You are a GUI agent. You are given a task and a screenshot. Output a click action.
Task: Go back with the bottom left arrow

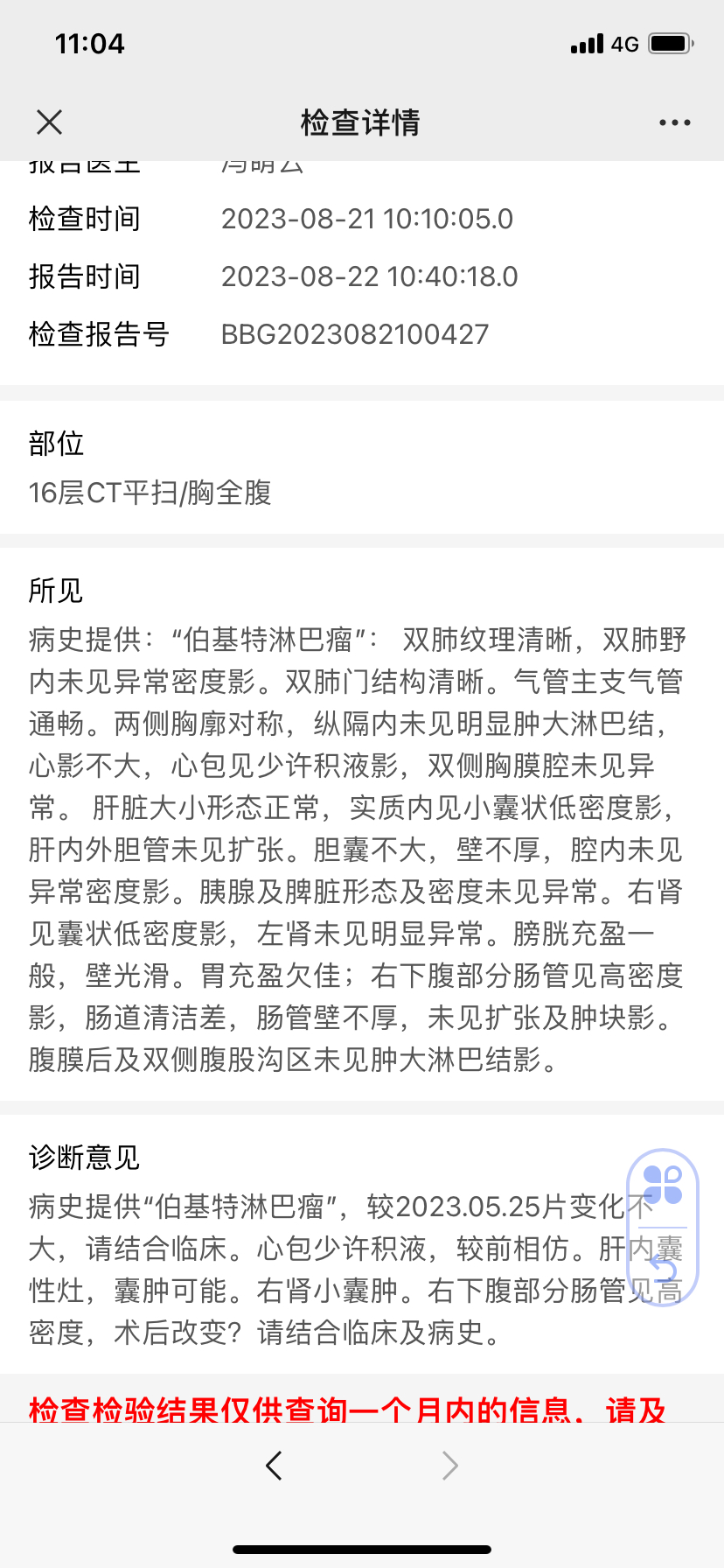[x=274, y=1465]
